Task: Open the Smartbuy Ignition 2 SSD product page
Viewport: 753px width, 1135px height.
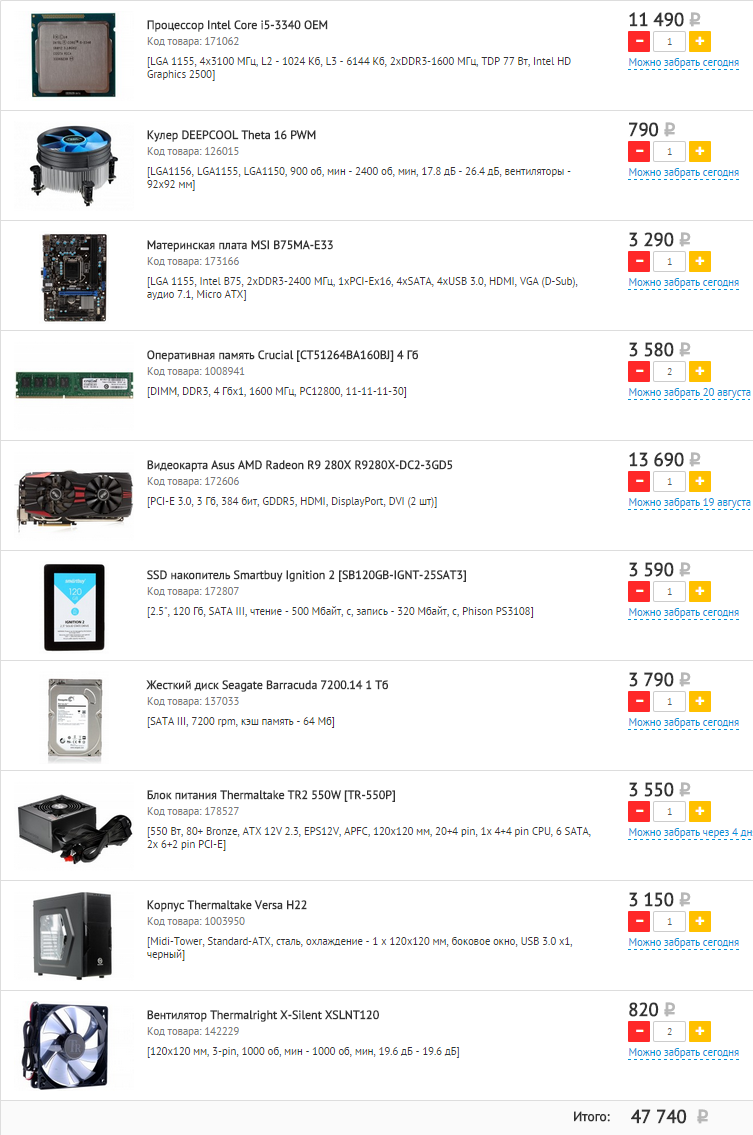Action: click(306, 575)
